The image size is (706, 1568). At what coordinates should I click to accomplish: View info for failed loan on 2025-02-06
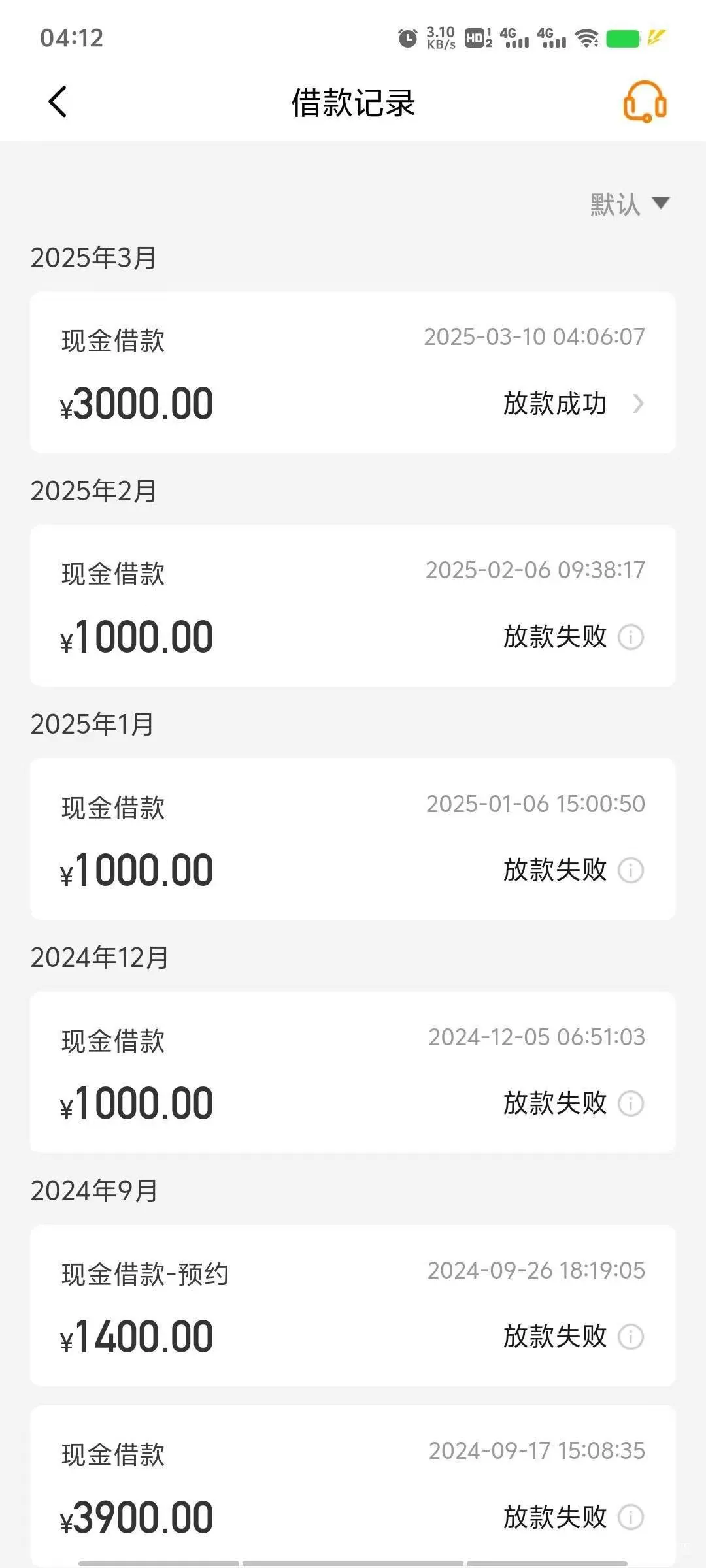(631, 637)
